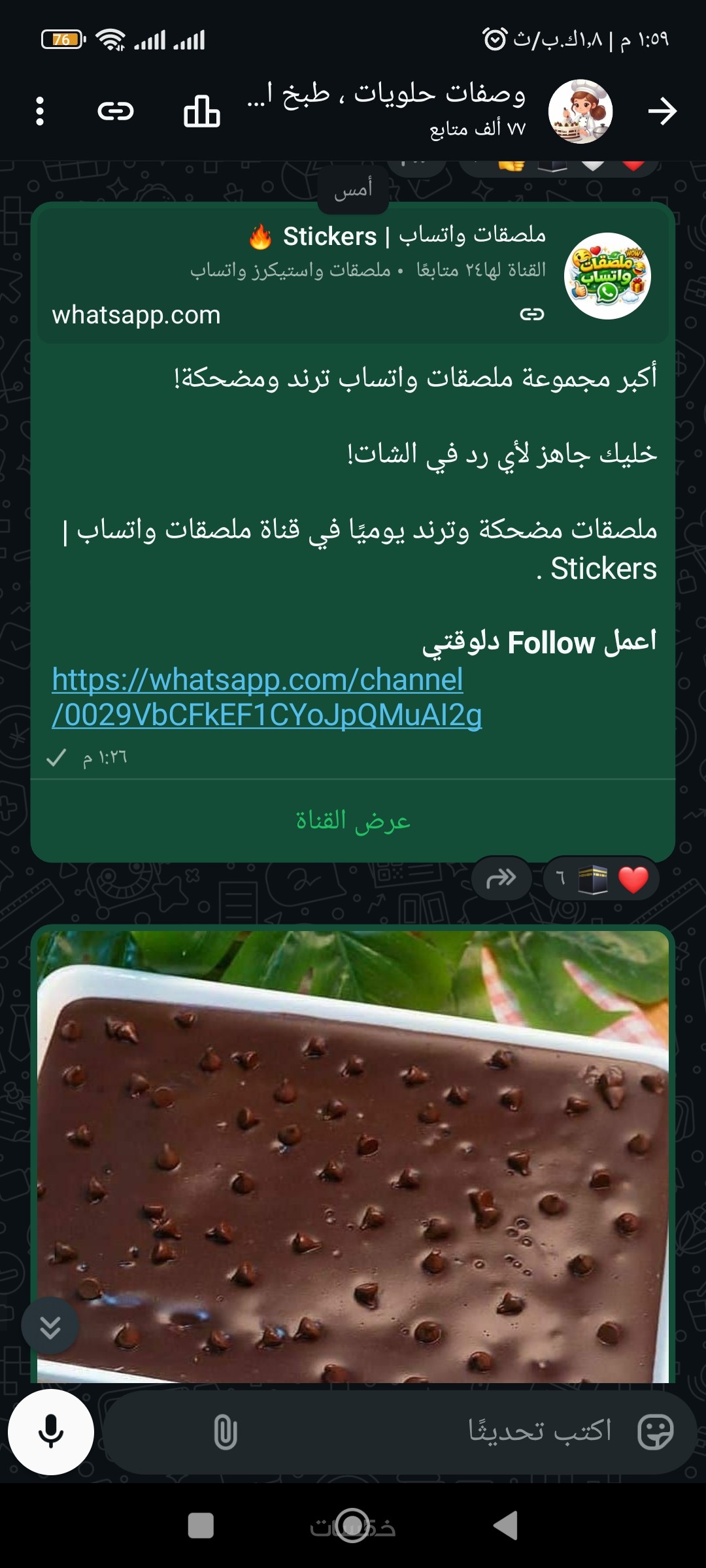Record a voice update with microphone
Screen dimensions: 706x1568
(51, 1432)
